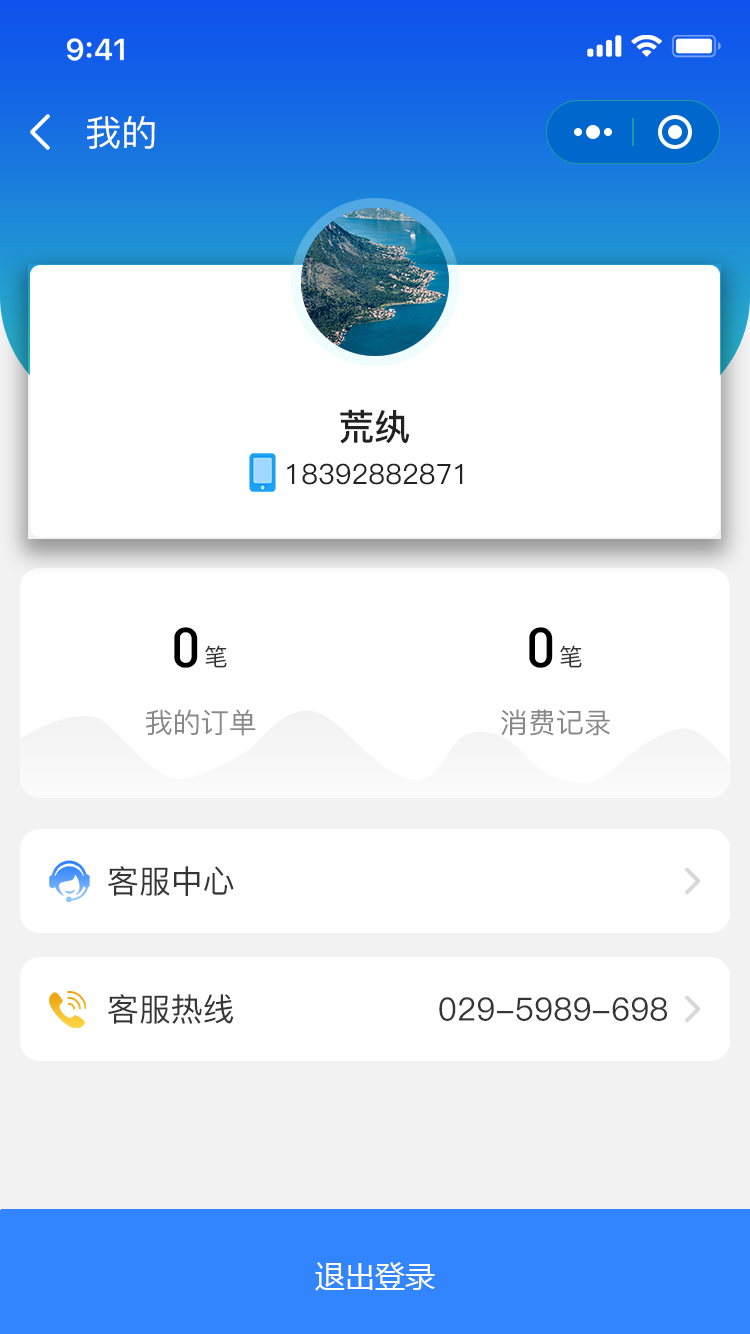Image resolution: width=750 pixels, height=1334 pixels.
Task: Tap 退出登录 to log out
Action: (x=375, y=1272)
